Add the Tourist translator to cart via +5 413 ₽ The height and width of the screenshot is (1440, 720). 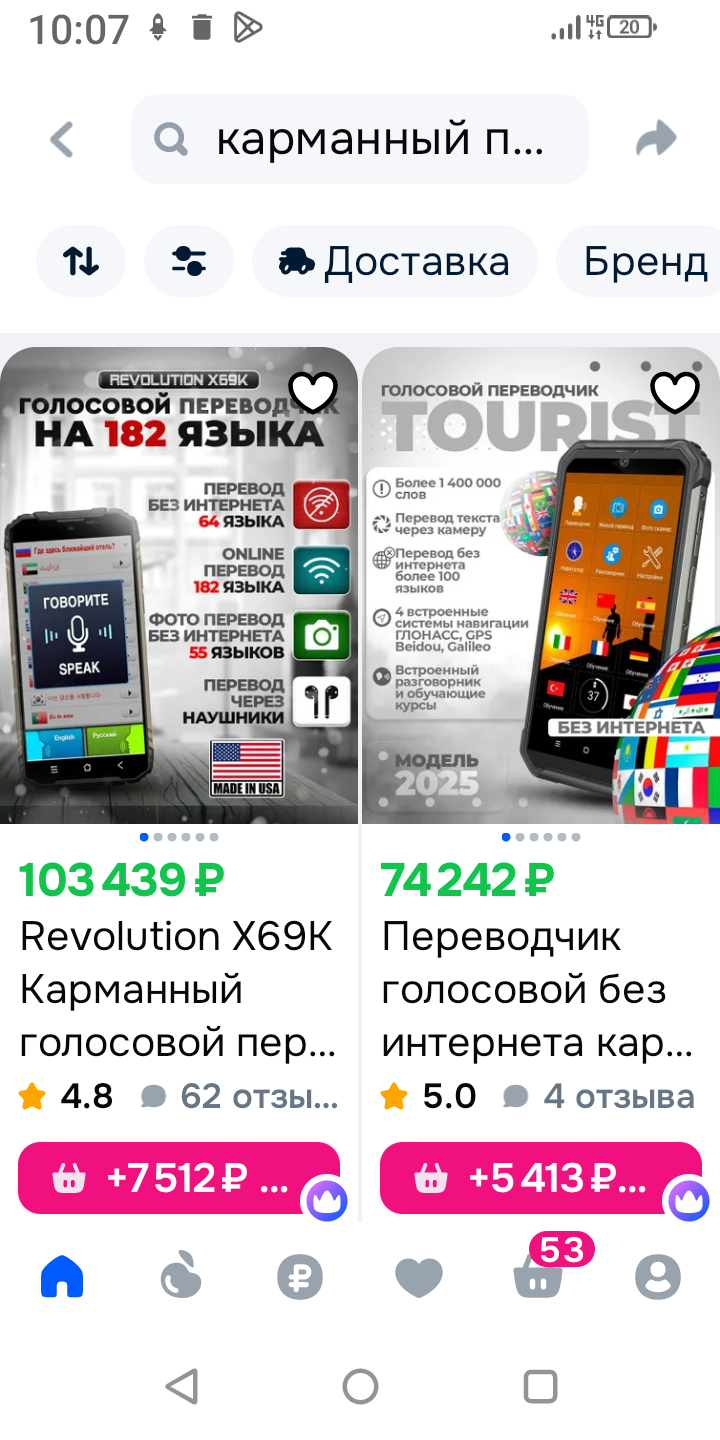540,1178
